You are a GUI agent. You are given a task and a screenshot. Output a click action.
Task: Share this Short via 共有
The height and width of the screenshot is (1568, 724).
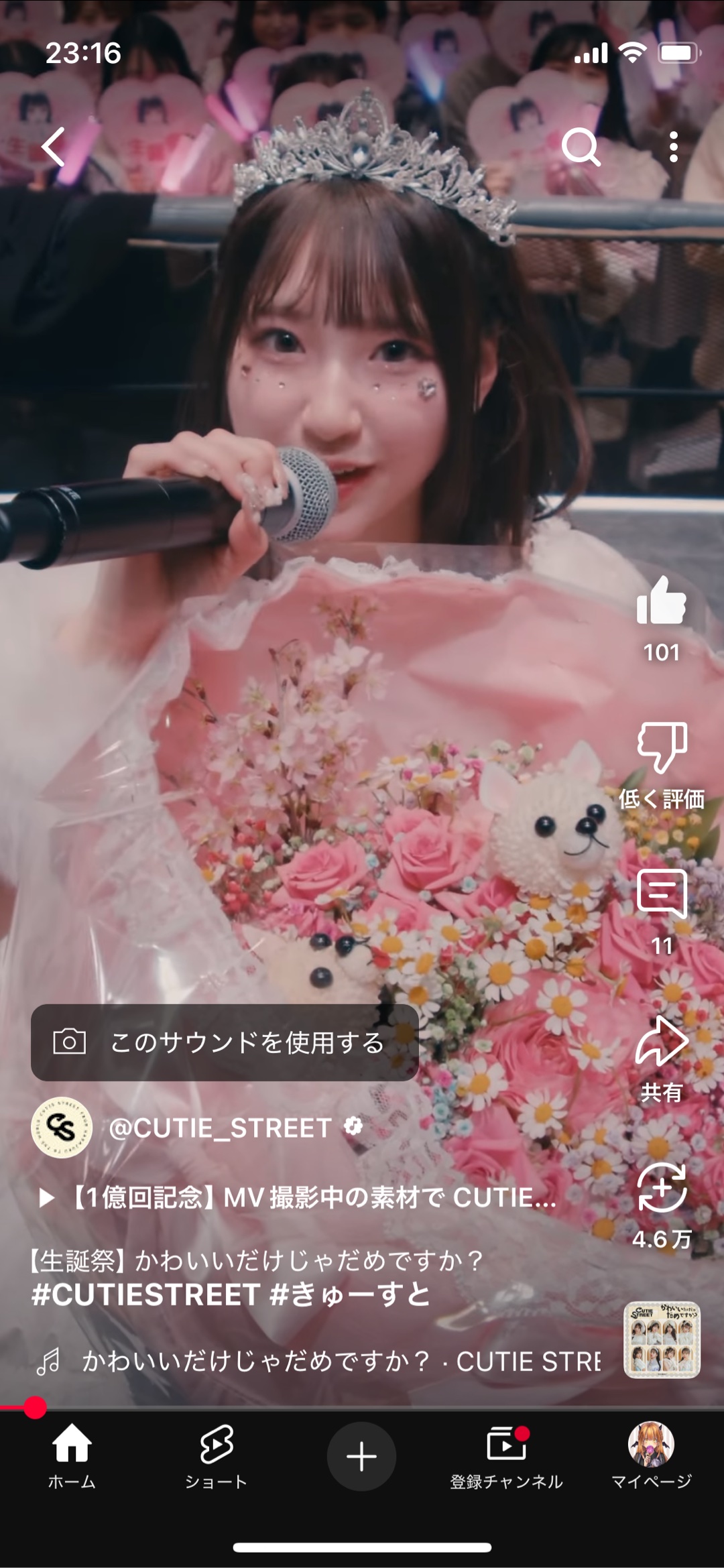point(662,1041)
